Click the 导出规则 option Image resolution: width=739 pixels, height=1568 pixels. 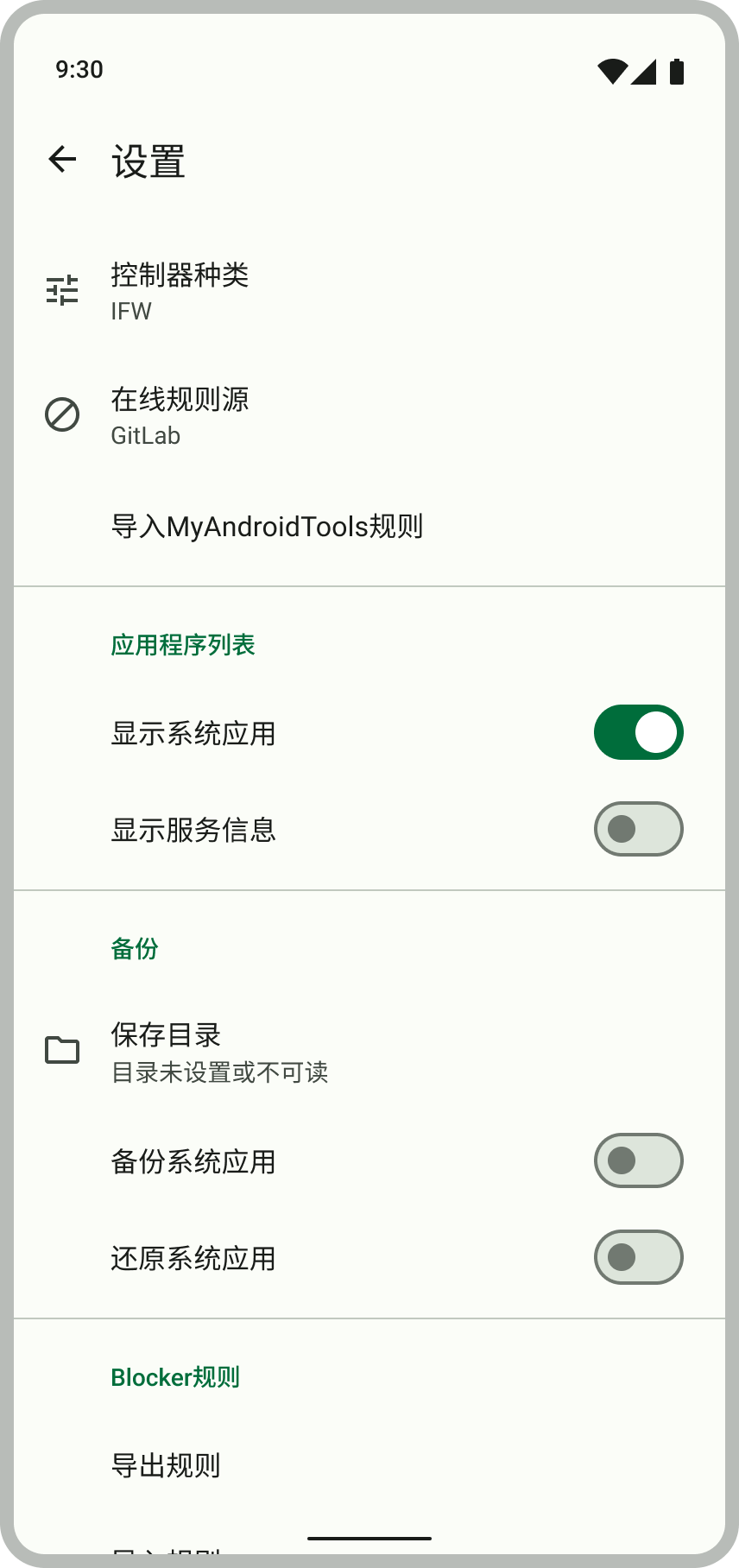coord(165,1465)
